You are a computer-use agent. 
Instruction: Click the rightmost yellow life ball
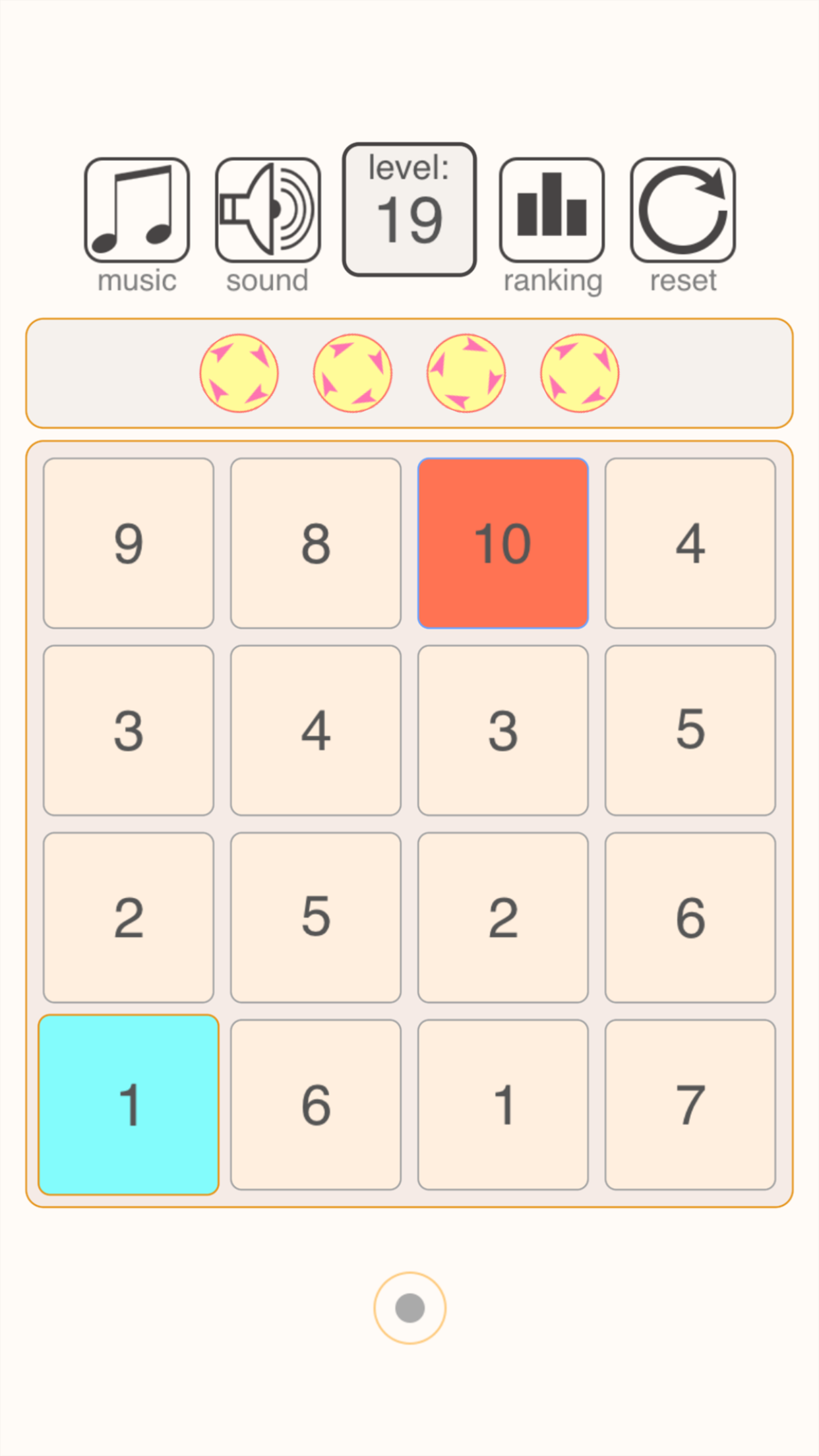click(578, 373)
